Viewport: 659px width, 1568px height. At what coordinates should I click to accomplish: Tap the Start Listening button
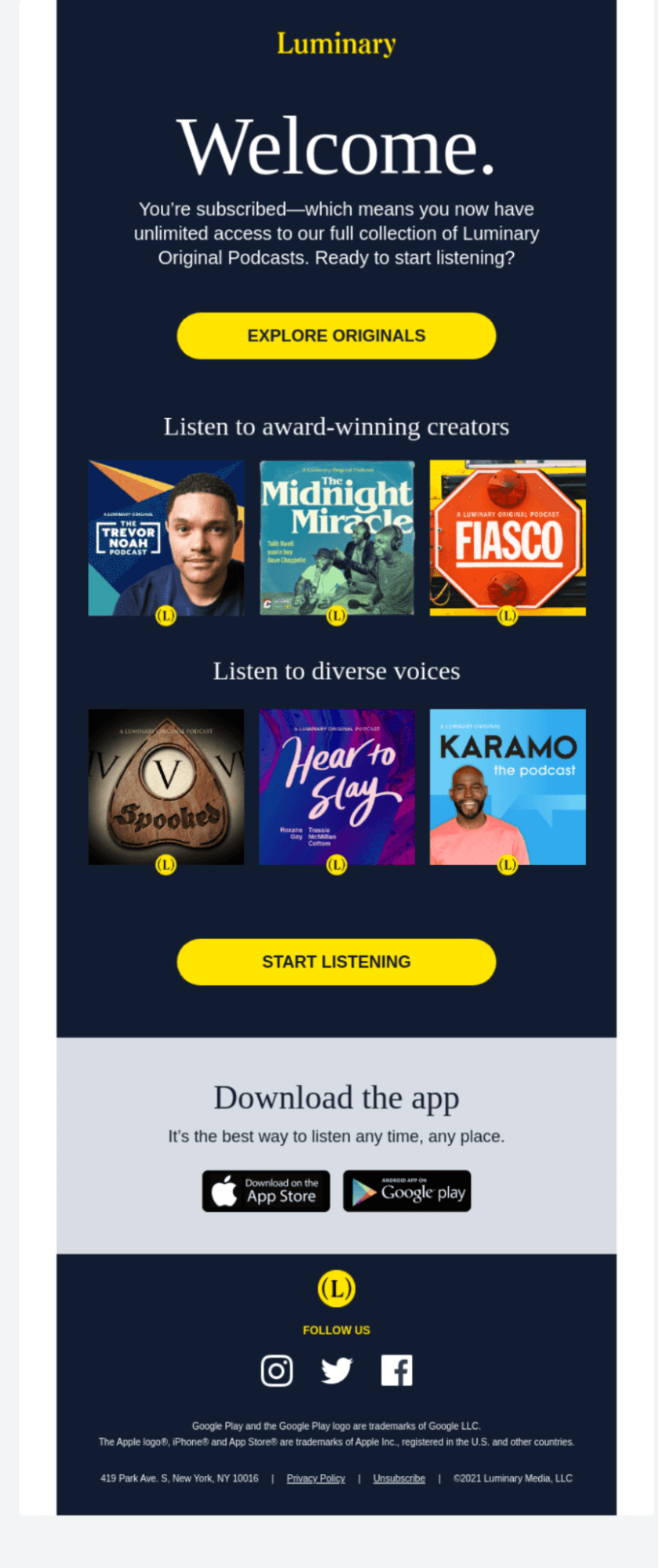[336, 962]
